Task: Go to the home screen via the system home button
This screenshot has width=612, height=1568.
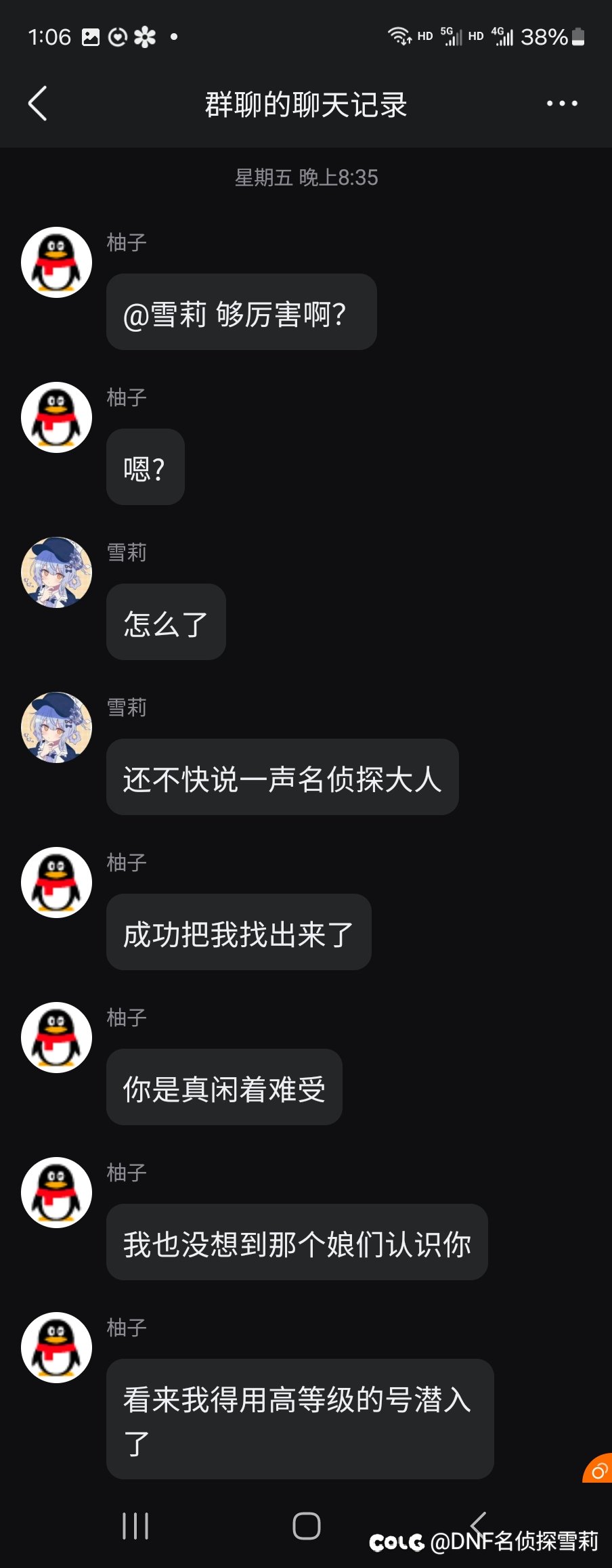Action: pos(306,1526)
